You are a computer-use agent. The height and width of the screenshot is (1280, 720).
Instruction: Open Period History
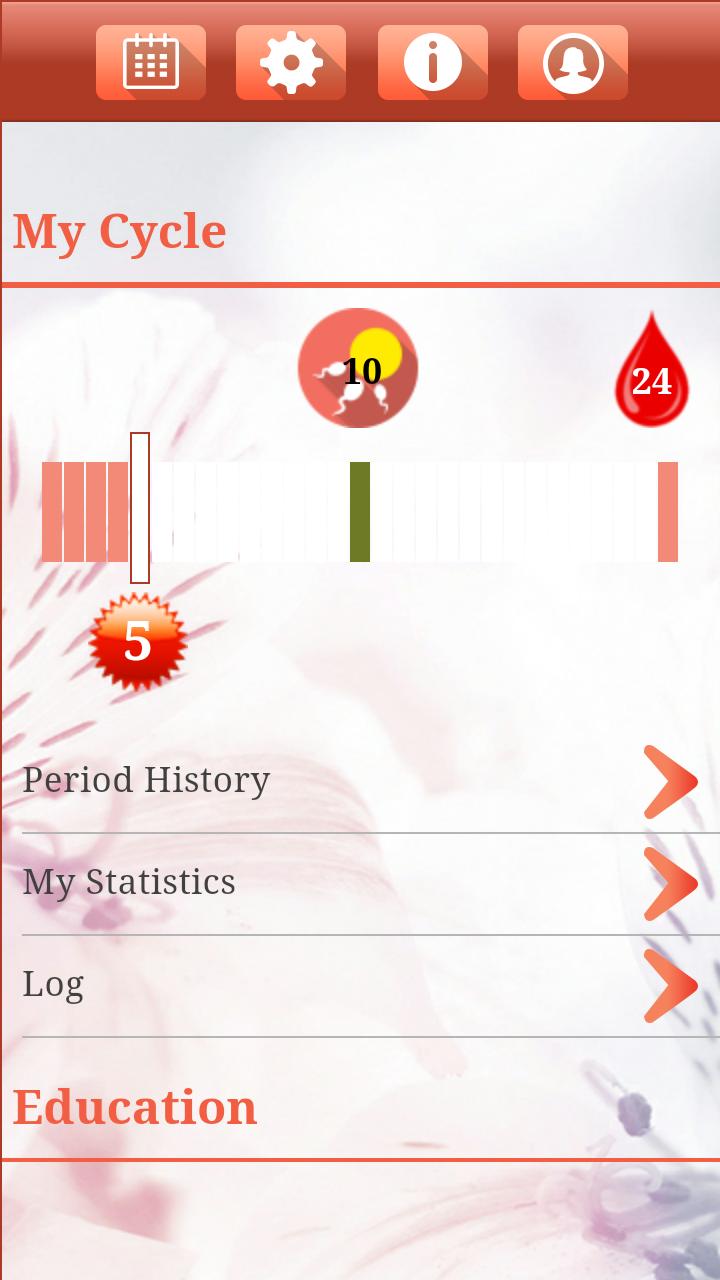(360, 781)
